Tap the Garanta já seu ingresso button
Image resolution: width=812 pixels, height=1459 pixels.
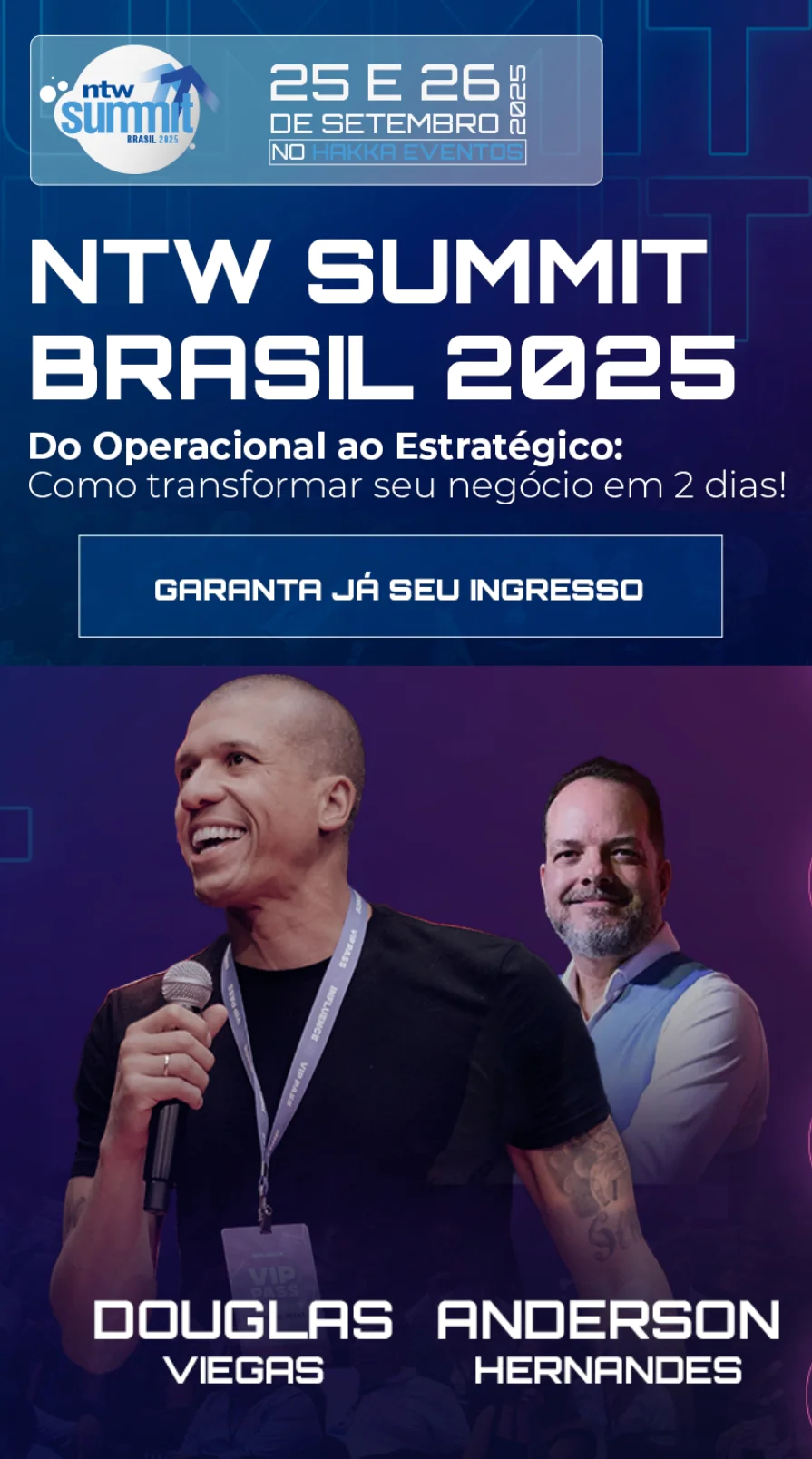400,587
